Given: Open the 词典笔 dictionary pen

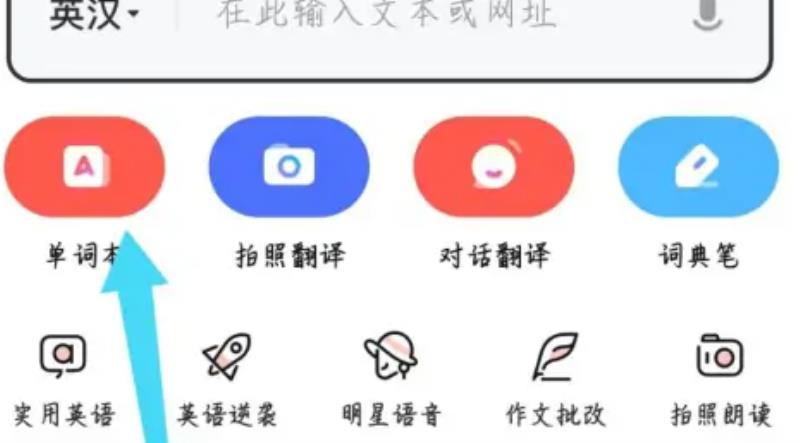Looking at the screenshot, I should pos(698,167).
